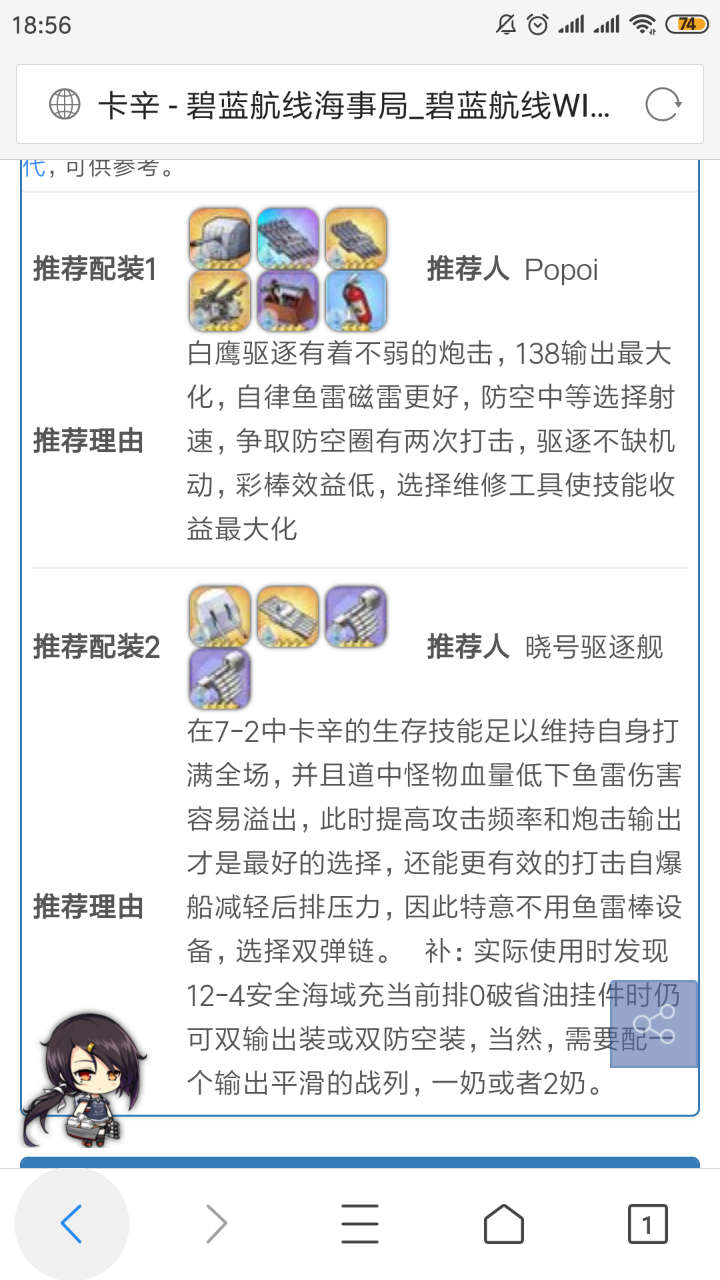Open the tab switcher showing 1 tab
Image resolution: width=720 pixels, height=1280 pixels.
point(647,1223)
